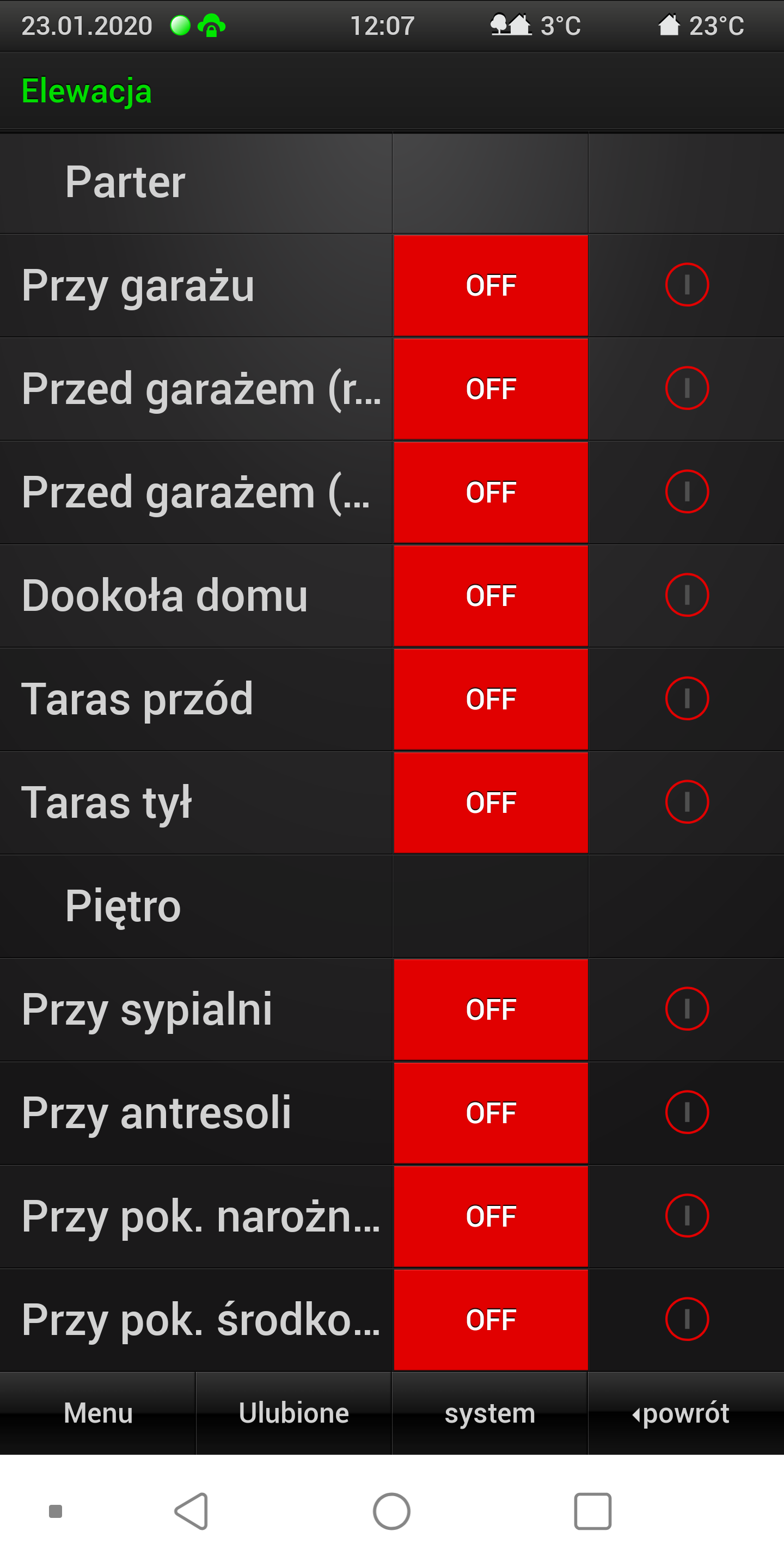Open the system tab

tap(490, 1413)
